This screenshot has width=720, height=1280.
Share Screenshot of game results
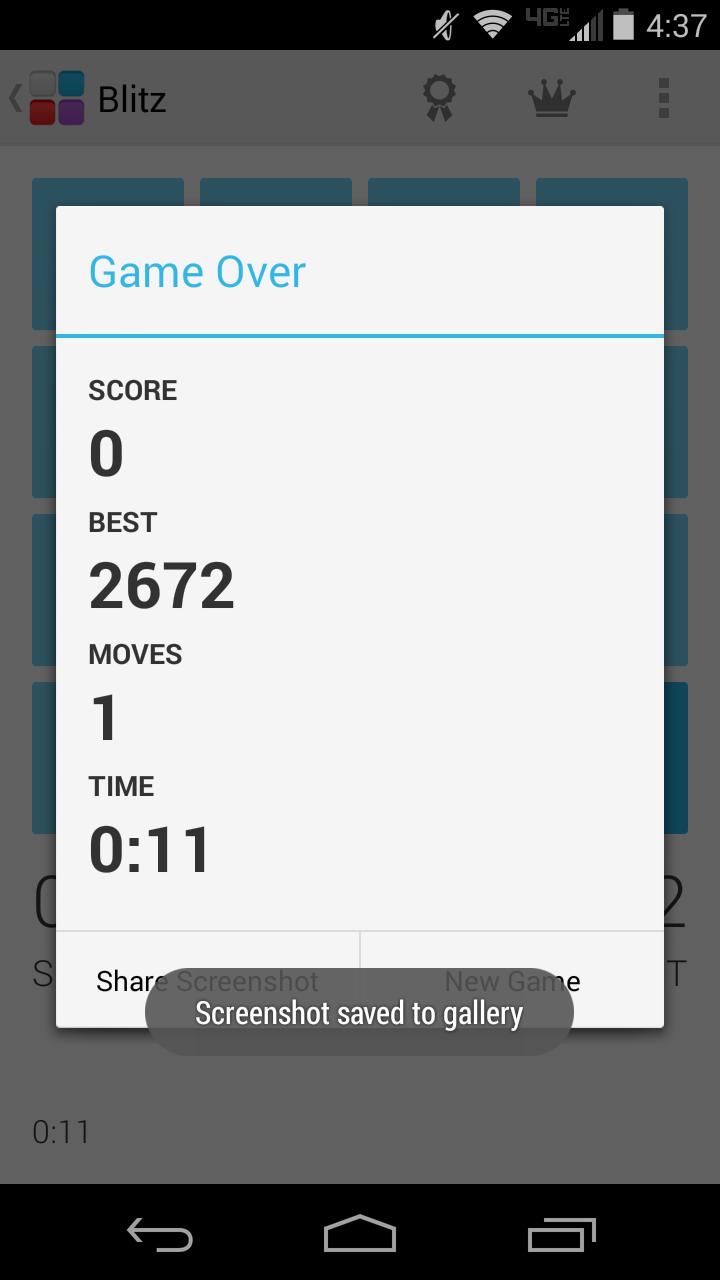tap(207, 980)
